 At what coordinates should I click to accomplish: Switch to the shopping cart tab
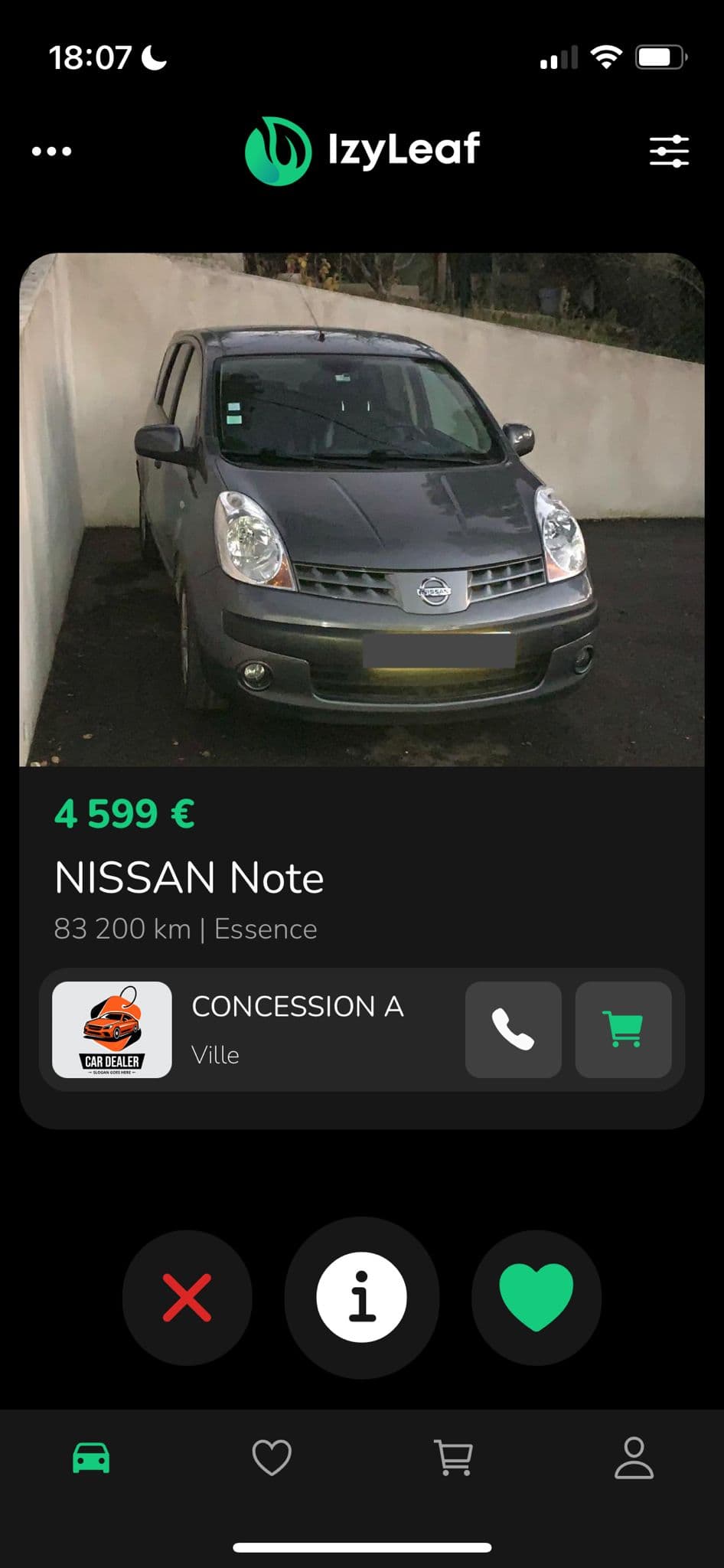(453, 1457)
